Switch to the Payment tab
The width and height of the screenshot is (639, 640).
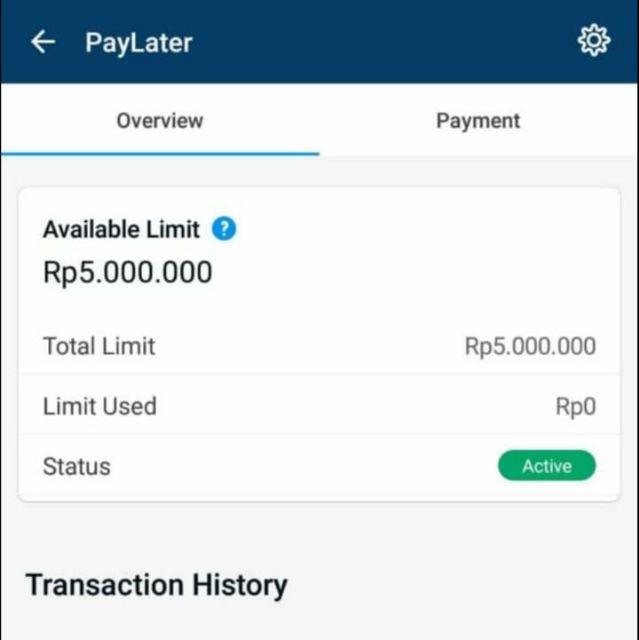(x=478, y=121)
